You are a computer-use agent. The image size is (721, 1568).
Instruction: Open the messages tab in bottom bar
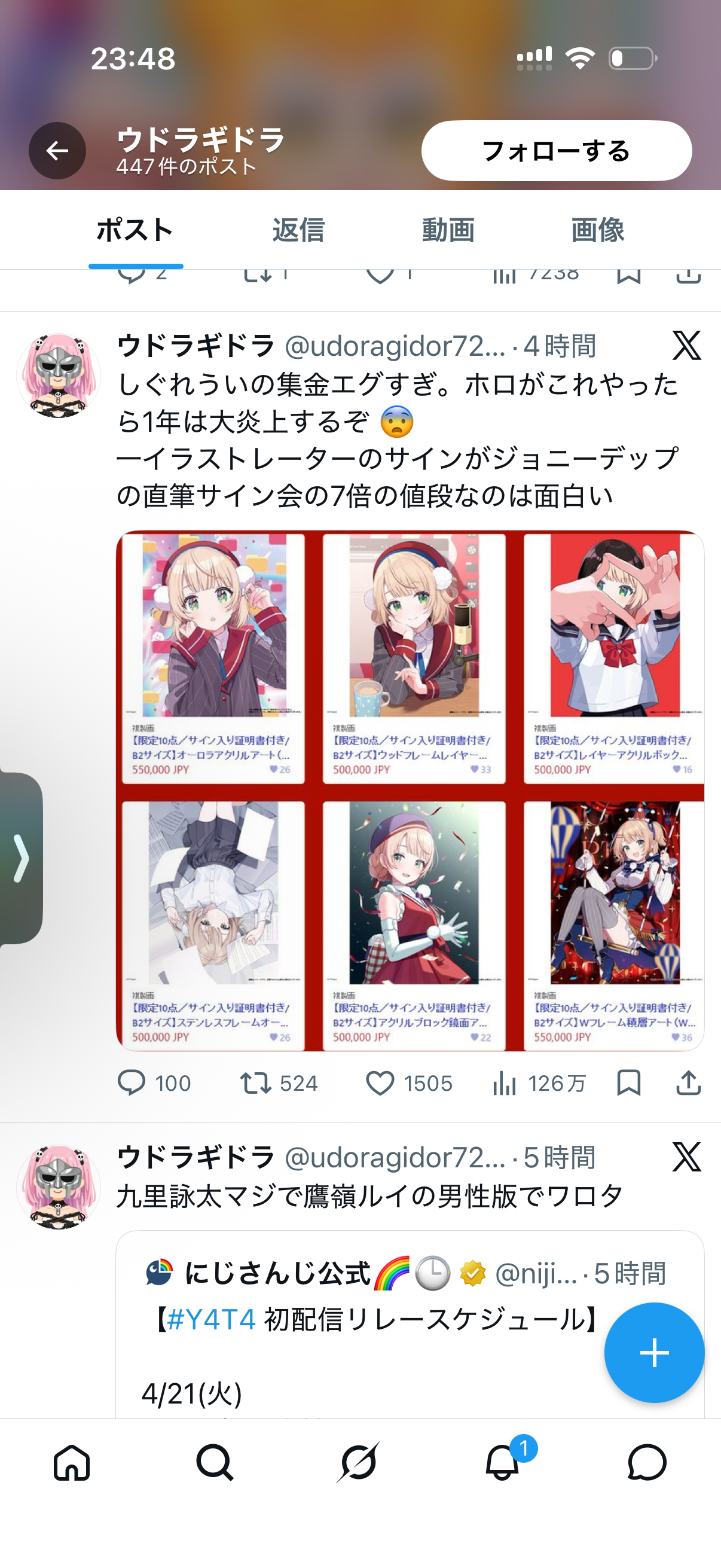click(x=647, y=1462)
